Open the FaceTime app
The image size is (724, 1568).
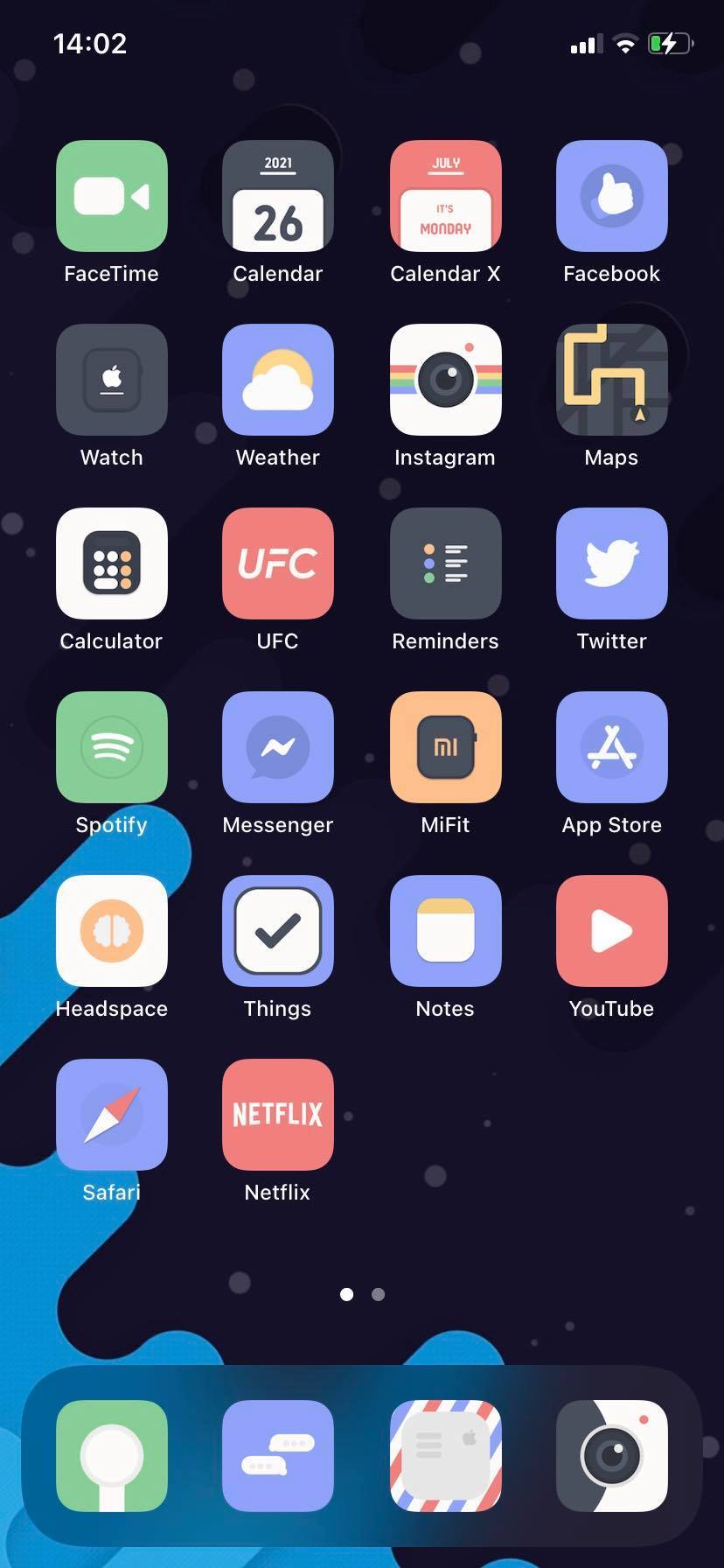111,196
